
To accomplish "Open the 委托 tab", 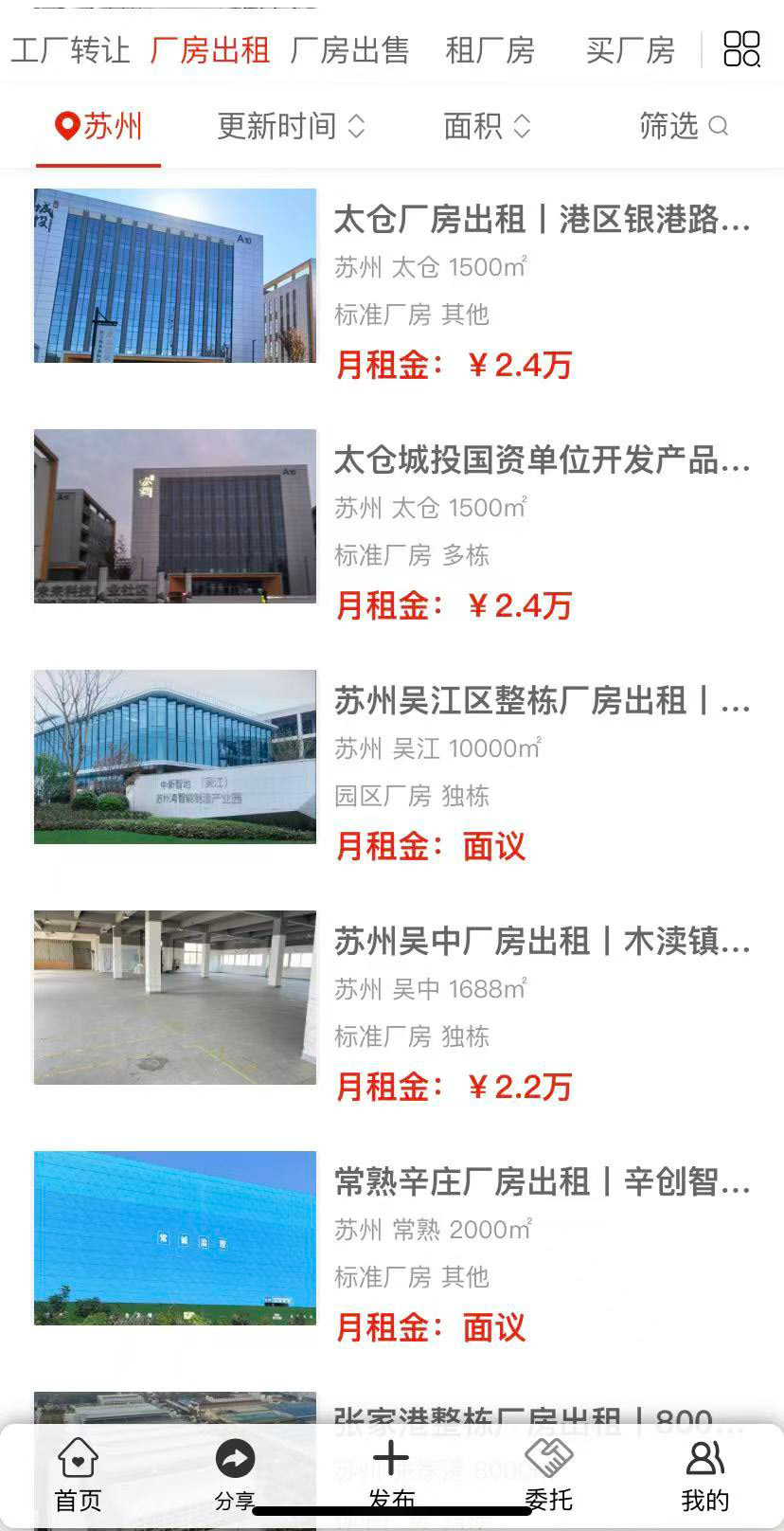I will [x=548, y=1474].
